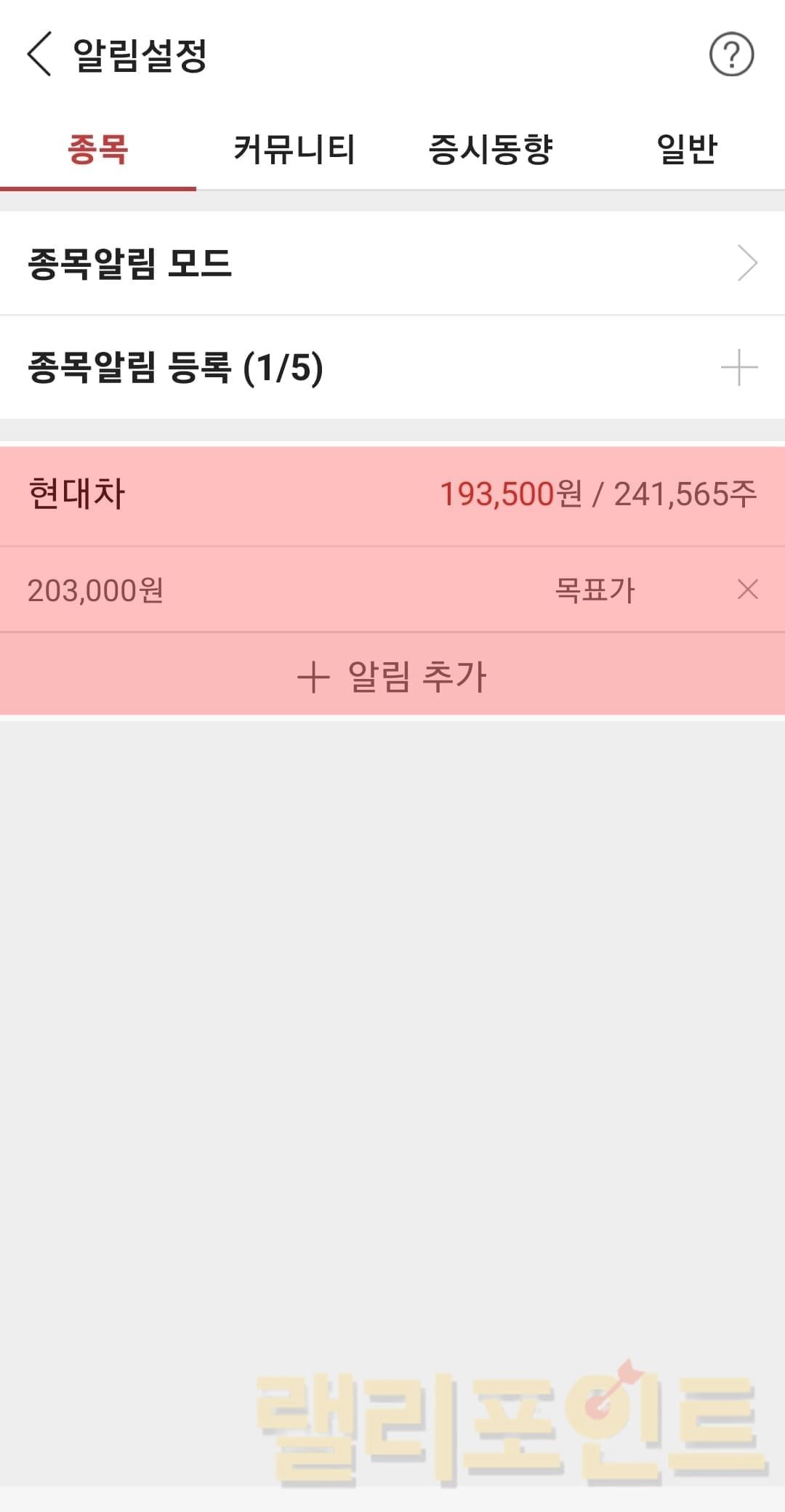Go back from 알림설정 screen

click(x=39, y=54)
